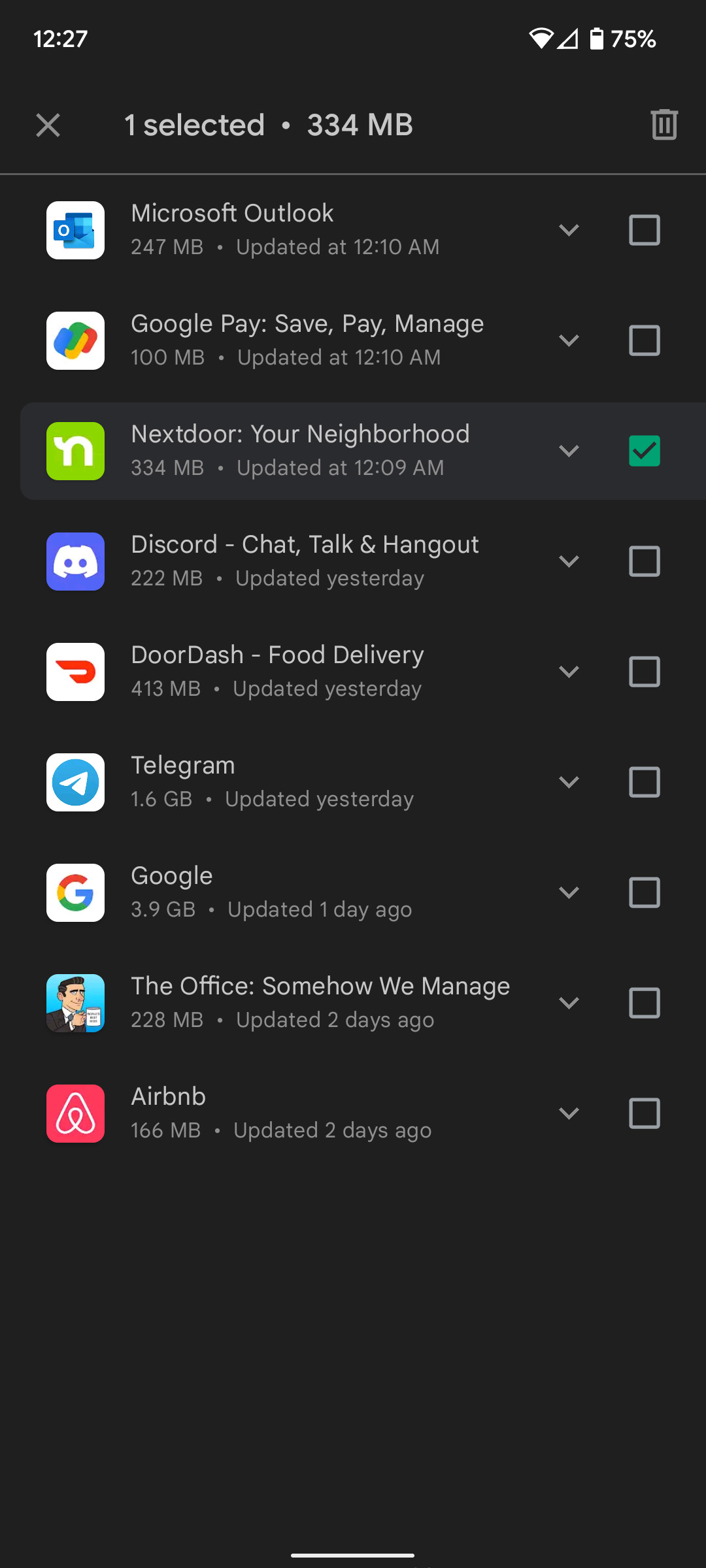Check the Google Pay checkbox
Image resolution: width=706 pixels, height=1568 pixels.
coord(645,340)
